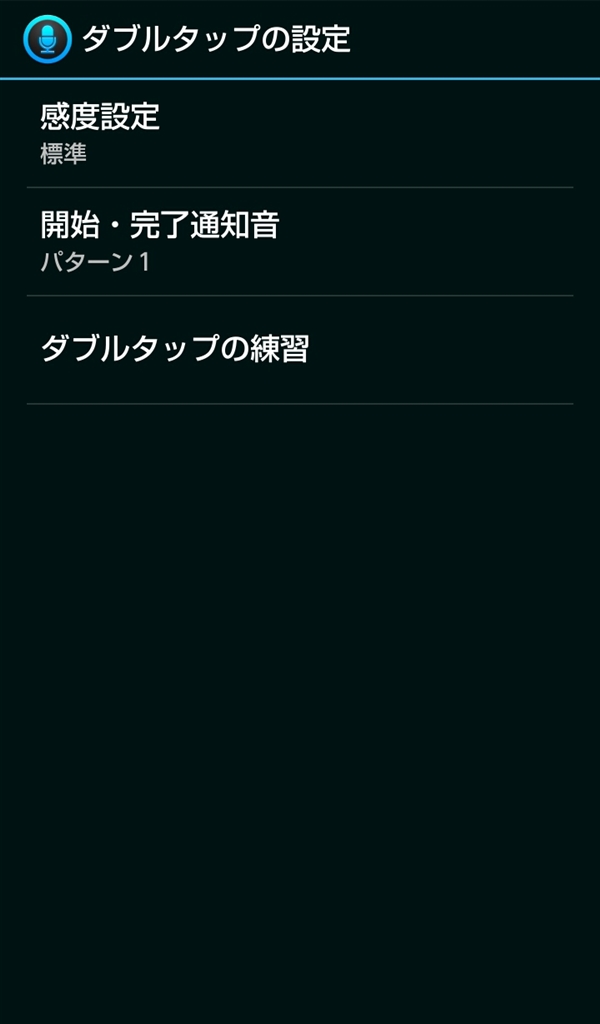Tap the microphone icon in the title bar

(x=46, y=40)
